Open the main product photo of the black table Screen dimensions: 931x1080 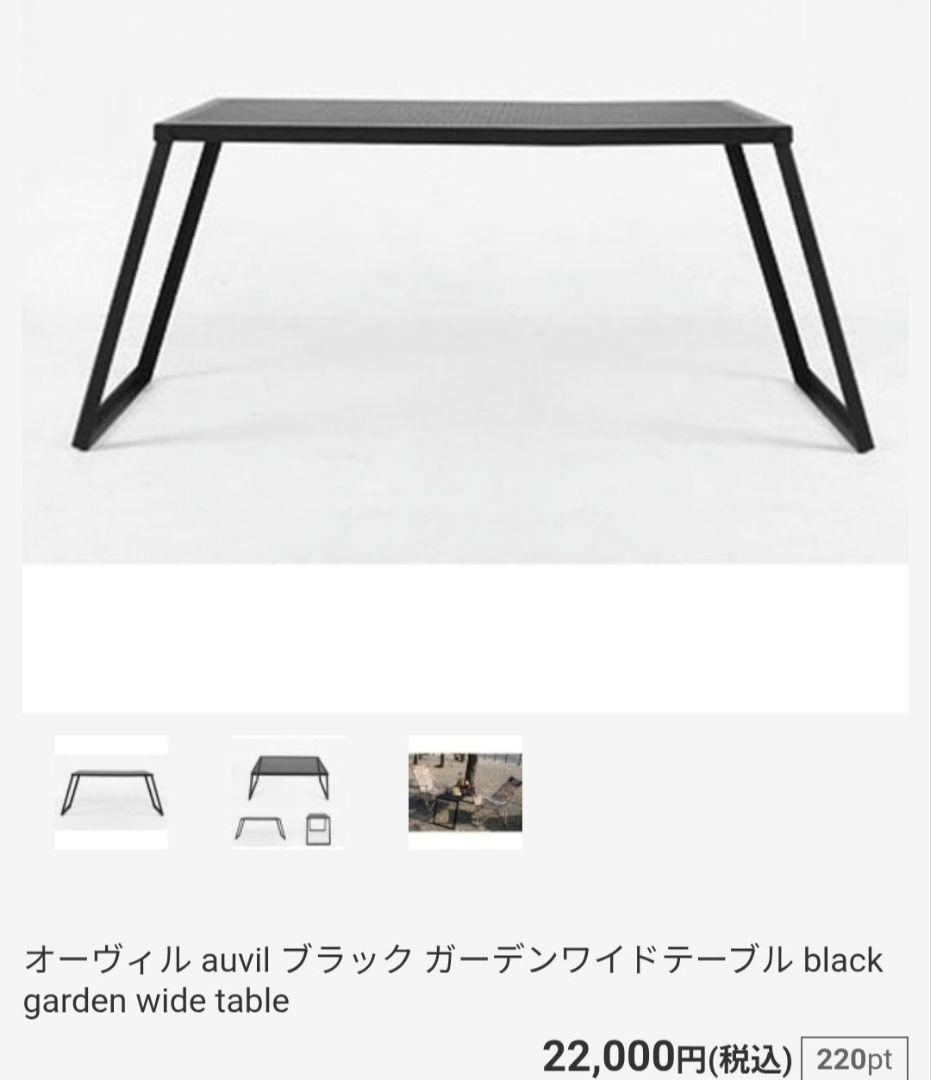pos(465,280)
